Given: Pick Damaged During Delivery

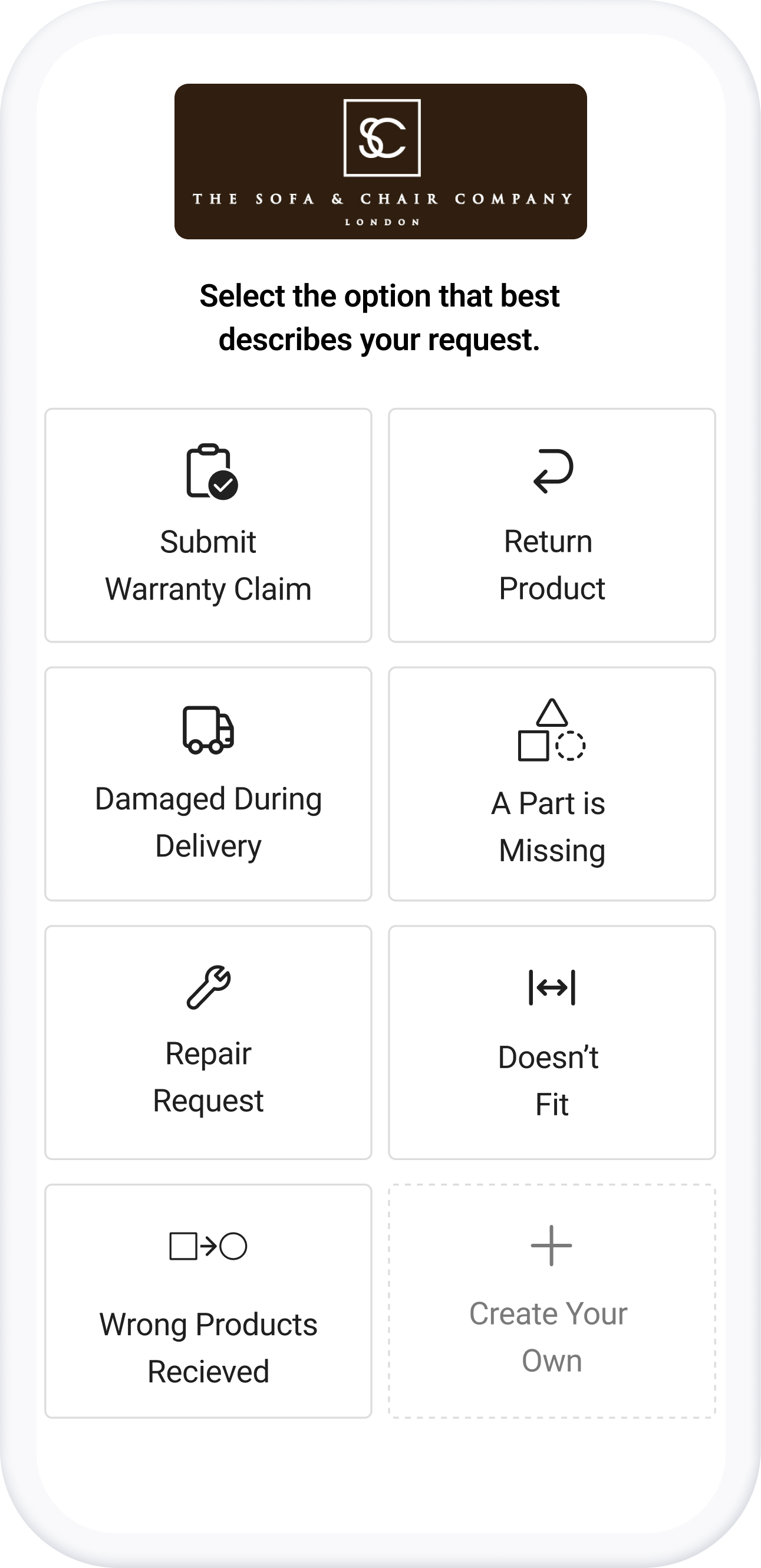Looking at the screenshot, I should pos(208,784).
